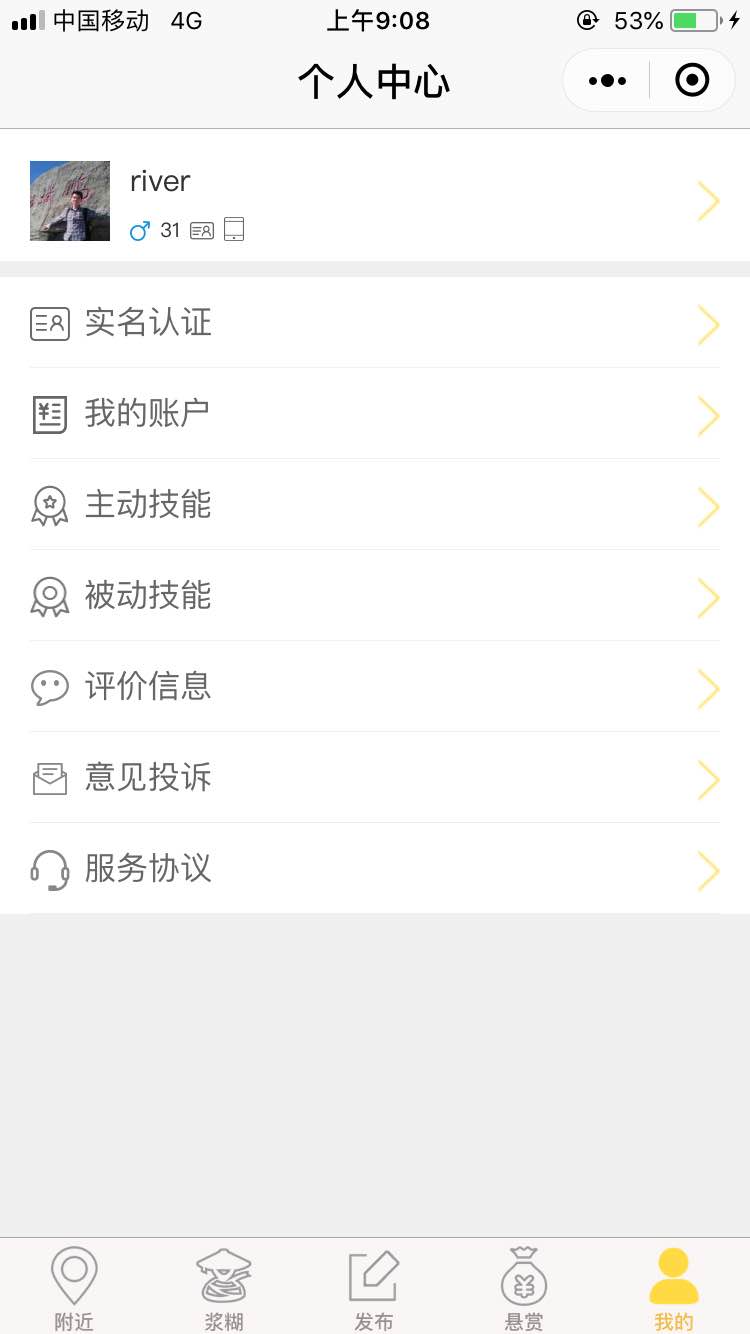Tap the male gender symbol beside age 31
Image resolution: width=750 pixels, height=1334 pixels.
point(139,230)
